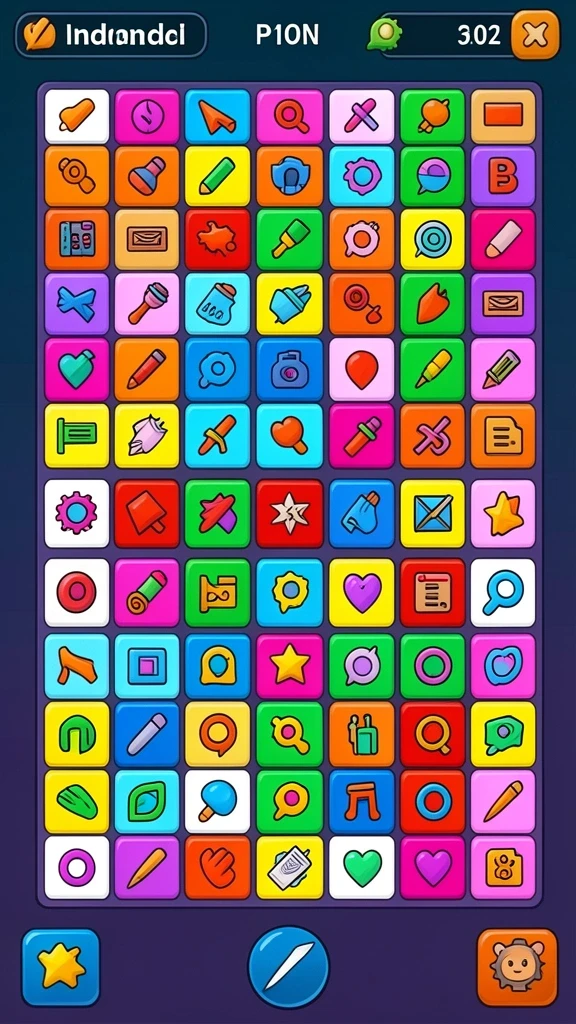Activate the round blue blade tool button
576x1024 pixels.
pos(288,967)
